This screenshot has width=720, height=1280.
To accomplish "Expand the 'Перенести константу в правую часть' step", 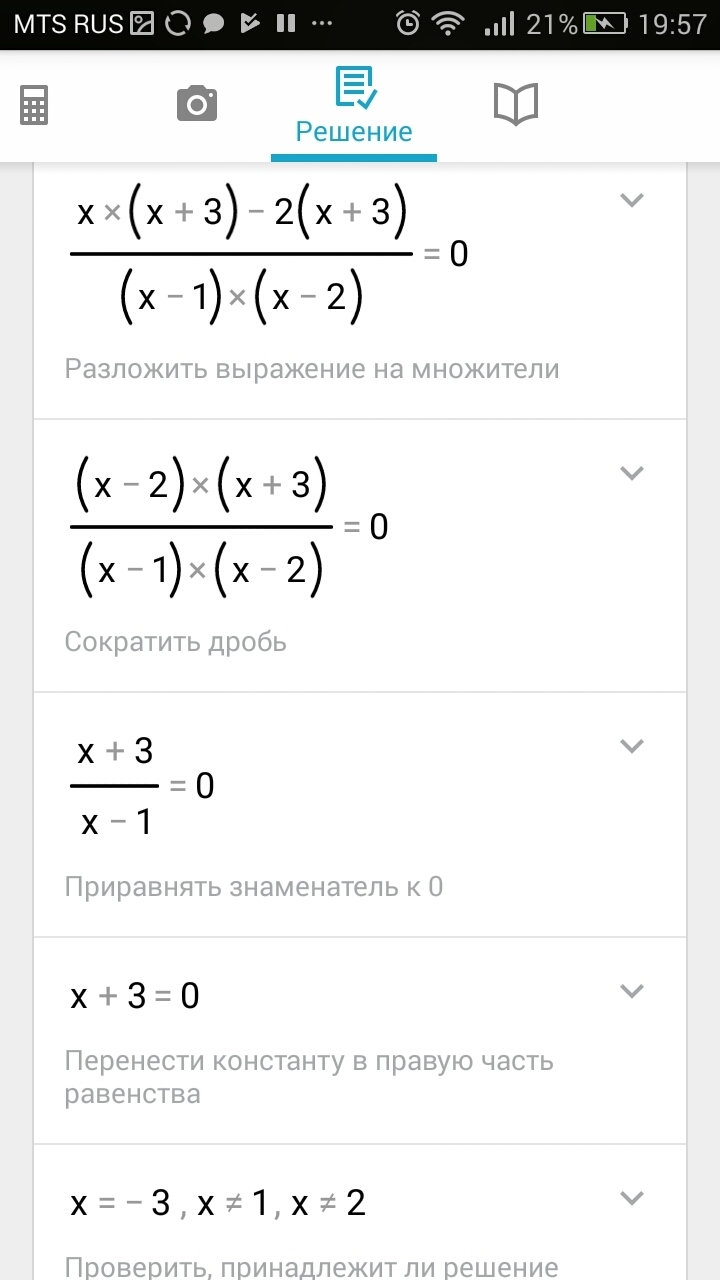I will tap(631, 991).
